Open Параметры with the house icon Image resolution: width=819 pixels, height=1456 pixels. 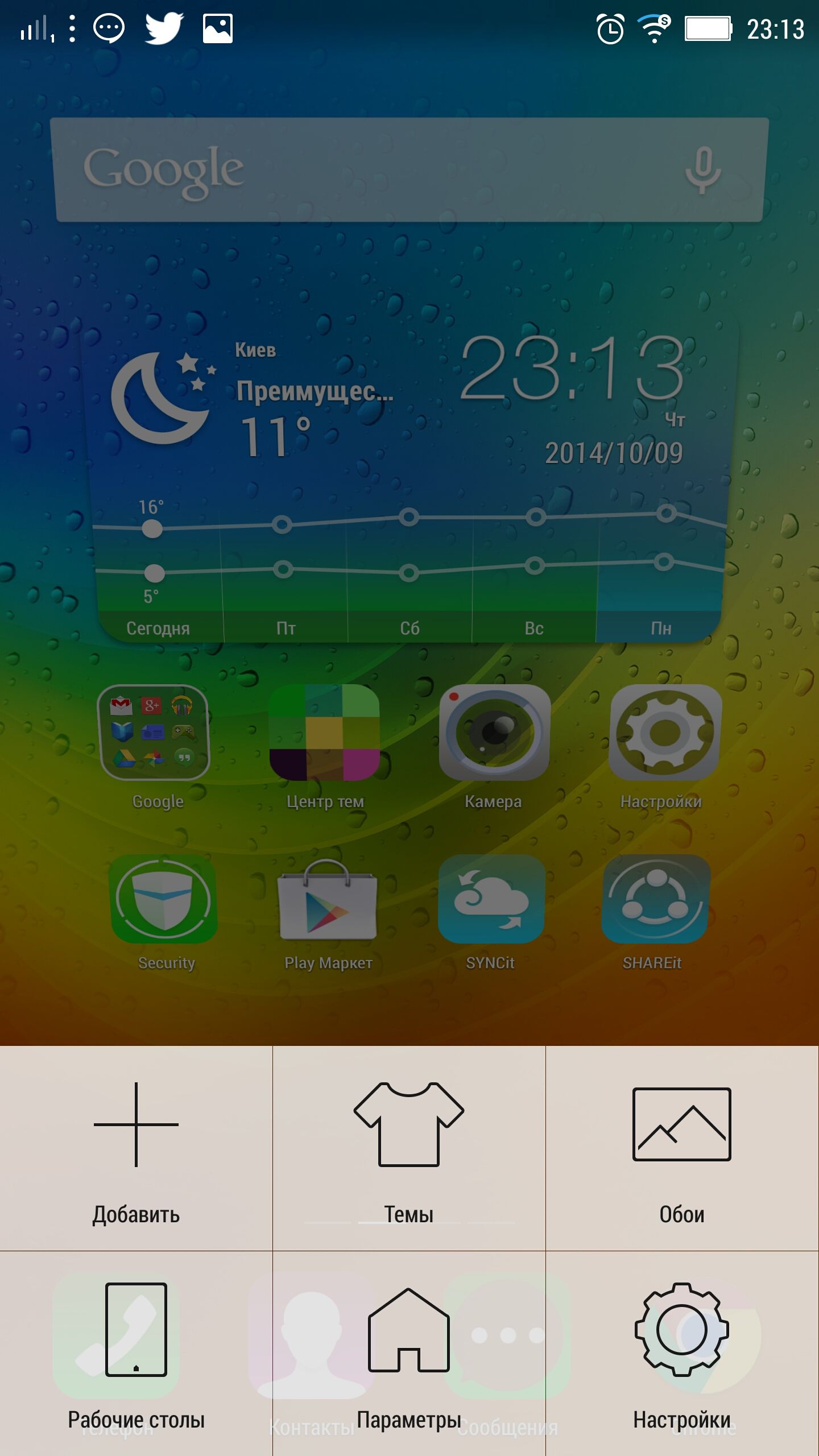[x=409, y=1354]
